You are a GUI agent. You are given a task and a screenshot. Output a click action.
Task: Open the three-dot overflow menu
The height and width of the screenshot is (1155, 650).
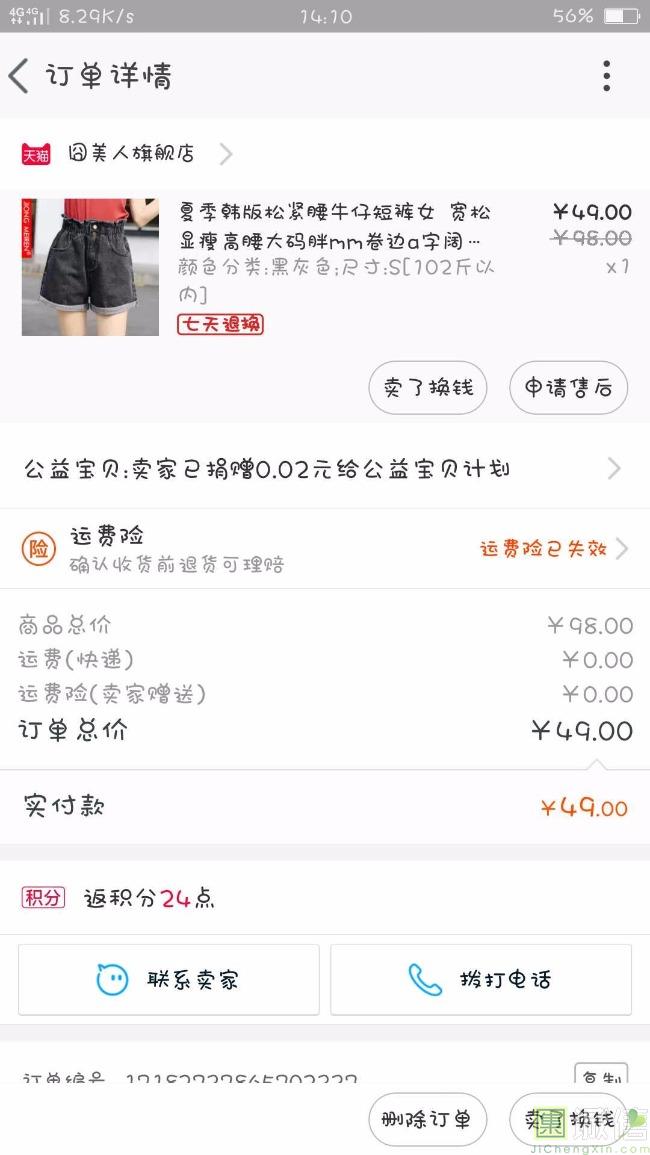(x=606, y=76)
